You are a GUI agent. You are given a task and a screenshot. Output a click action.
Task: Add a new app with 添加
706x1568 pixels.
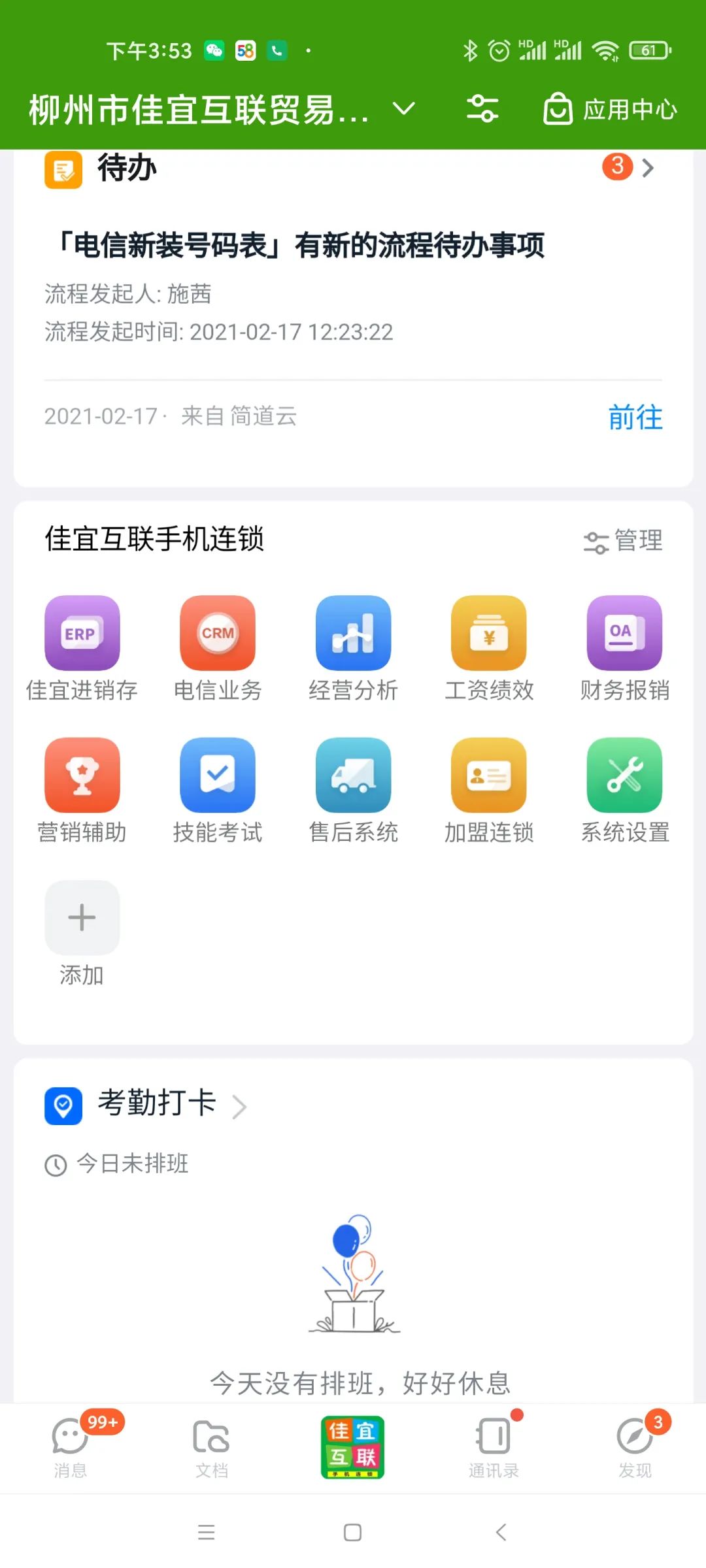[82, 918]
